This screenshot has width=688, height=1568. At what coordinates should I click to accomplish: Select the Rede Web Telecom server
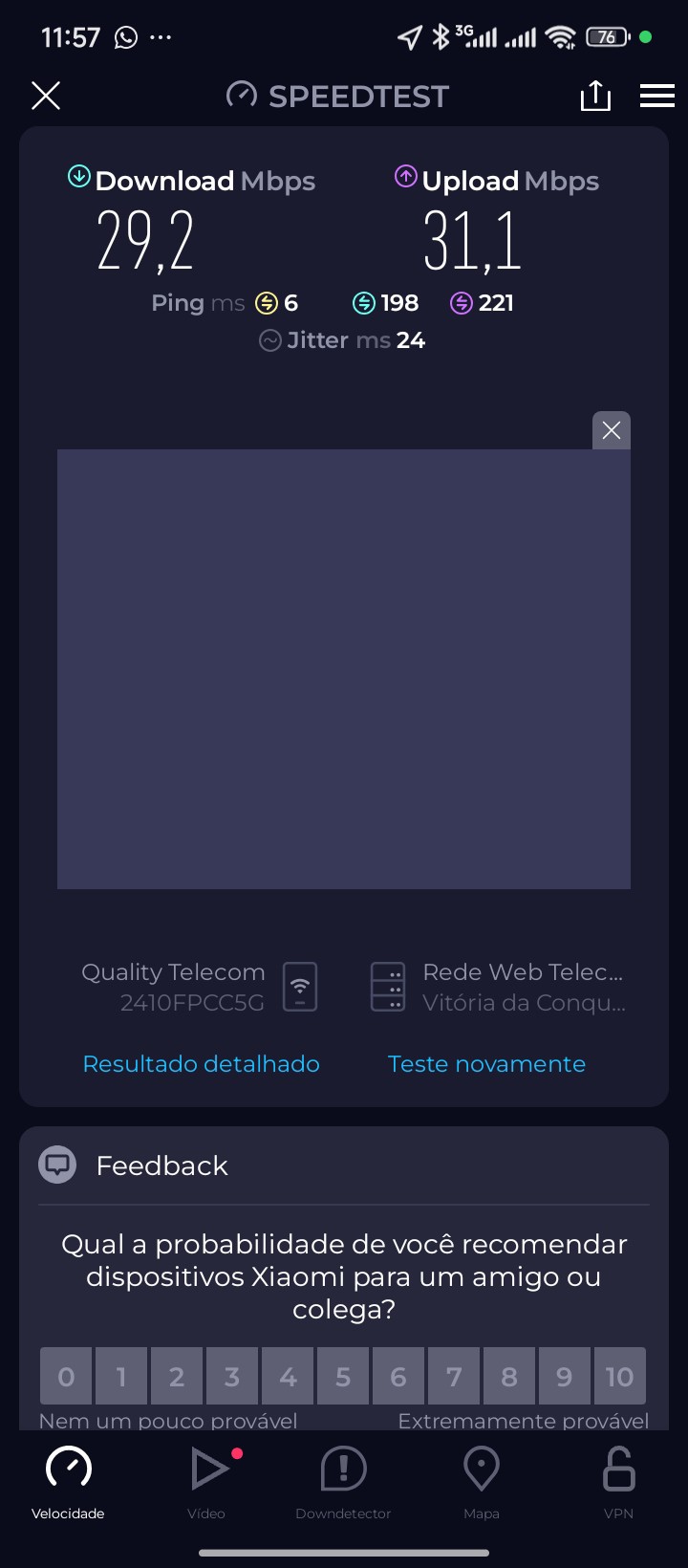[x=497, y=987]
